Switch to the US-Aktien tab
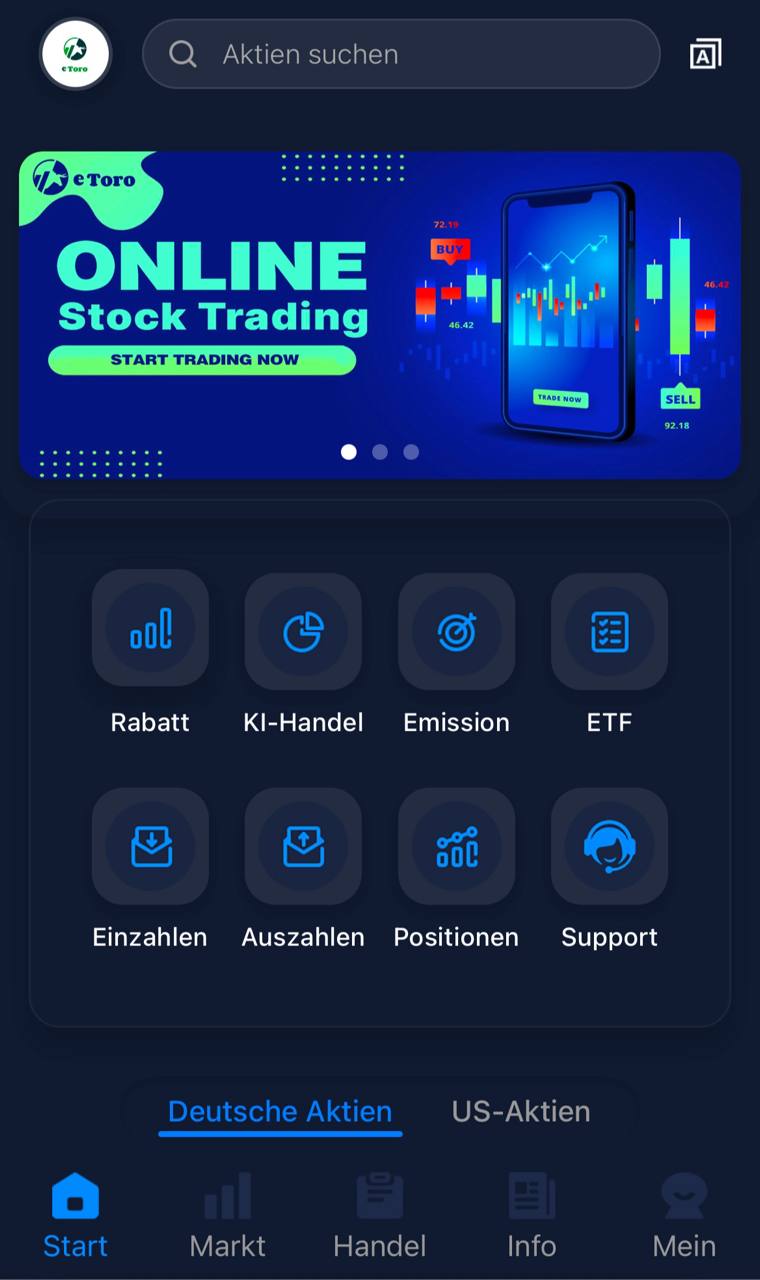Viewport: 760px width, 1280px height. tap(520, 1111)
